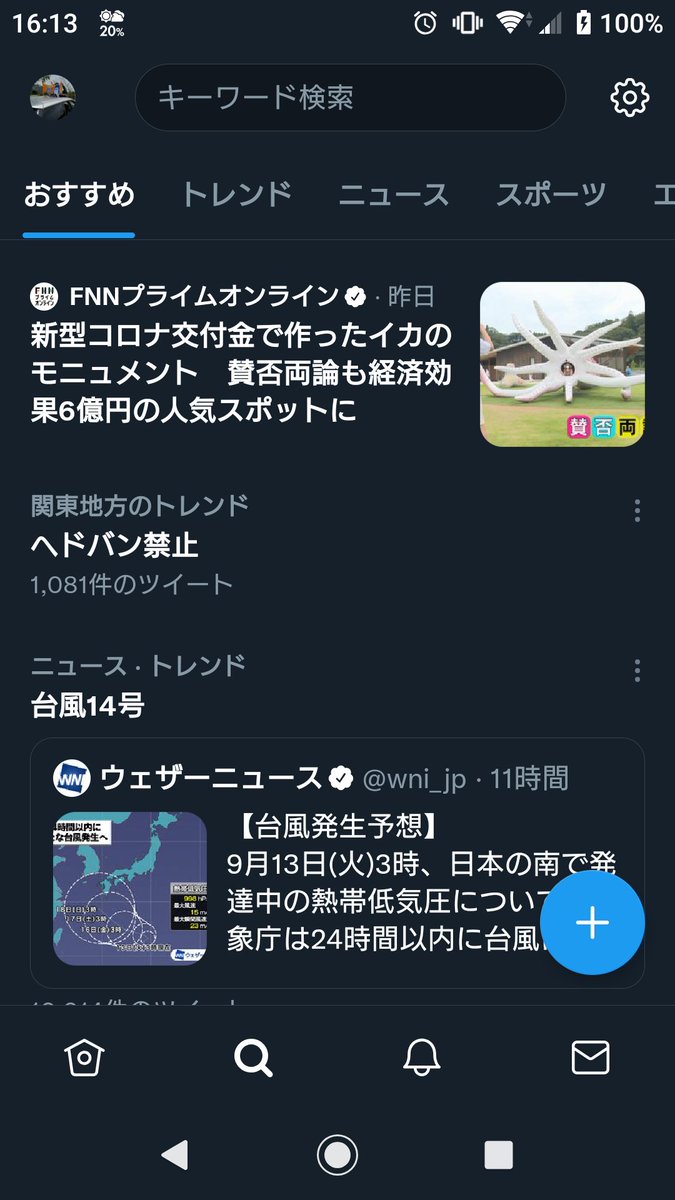Open the FNNプライムオンライン squid monument article

(241, 353)
